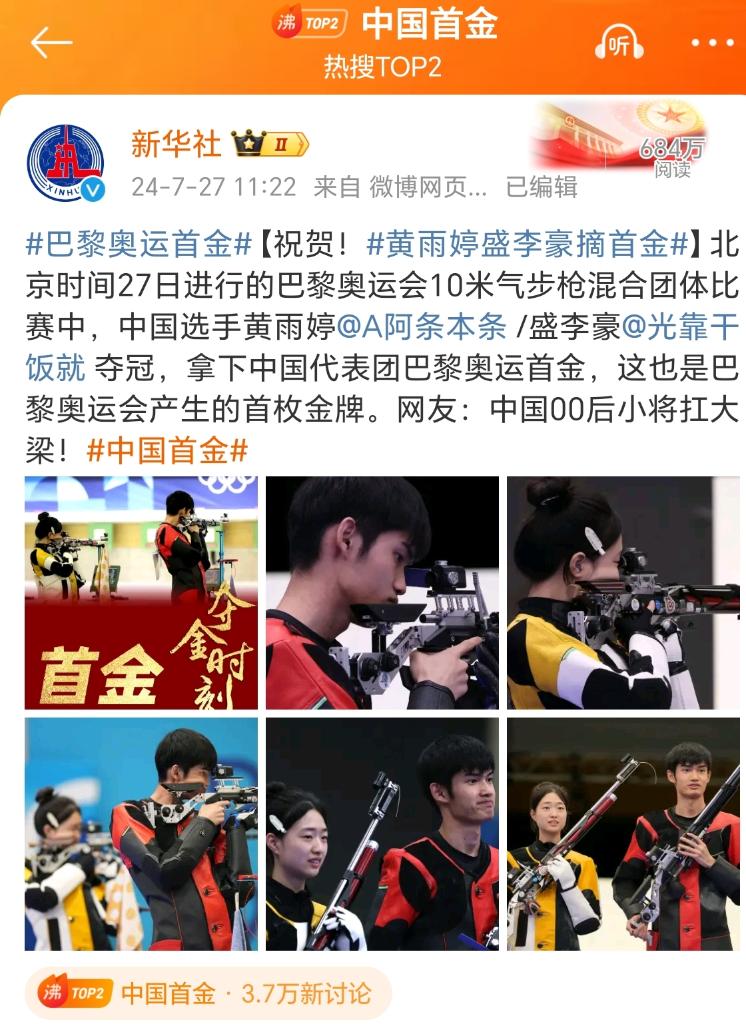Open the 新华社 account name
The width and height of the screenshot is (746, 1024).
[x=176, y=144]
